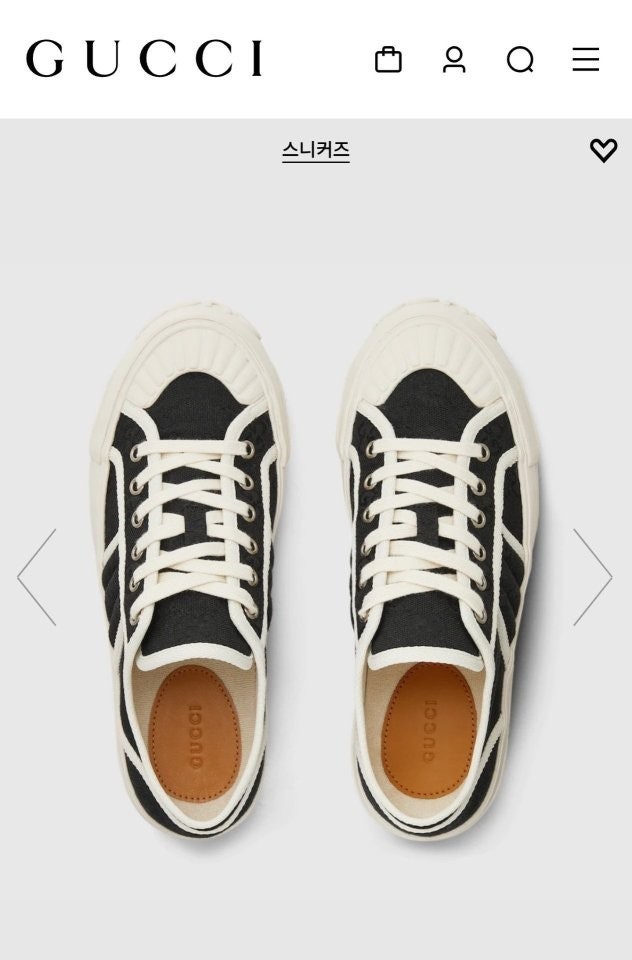Image resolution: width=632 pixels, height=960 pixels.
Task: Go to the Gucci home logo
Action: [x=144, y=59]
